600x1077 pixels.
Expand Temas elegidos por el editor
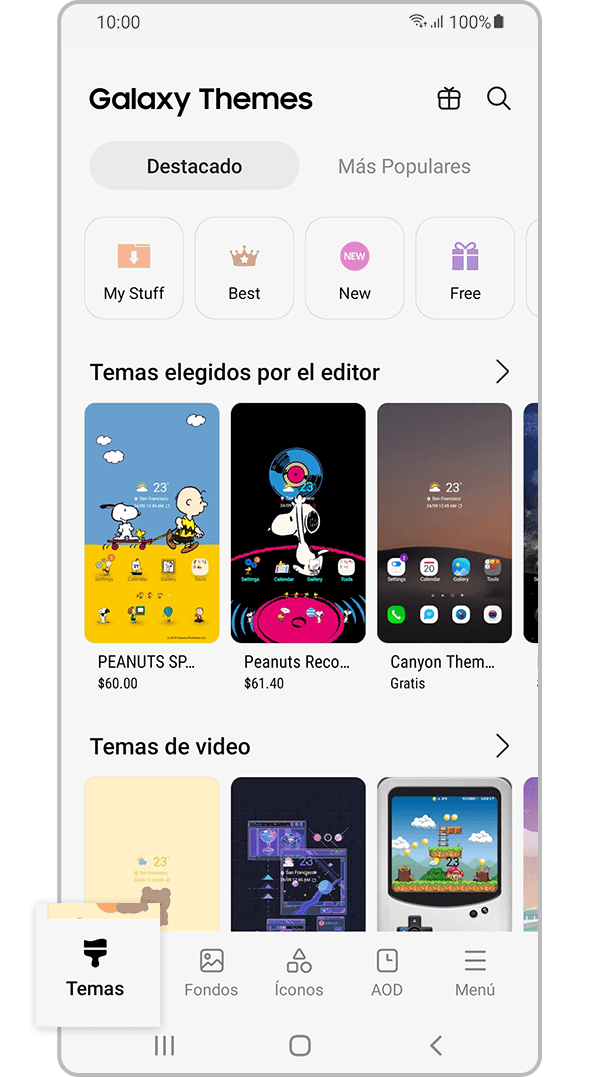coord(502,372)
